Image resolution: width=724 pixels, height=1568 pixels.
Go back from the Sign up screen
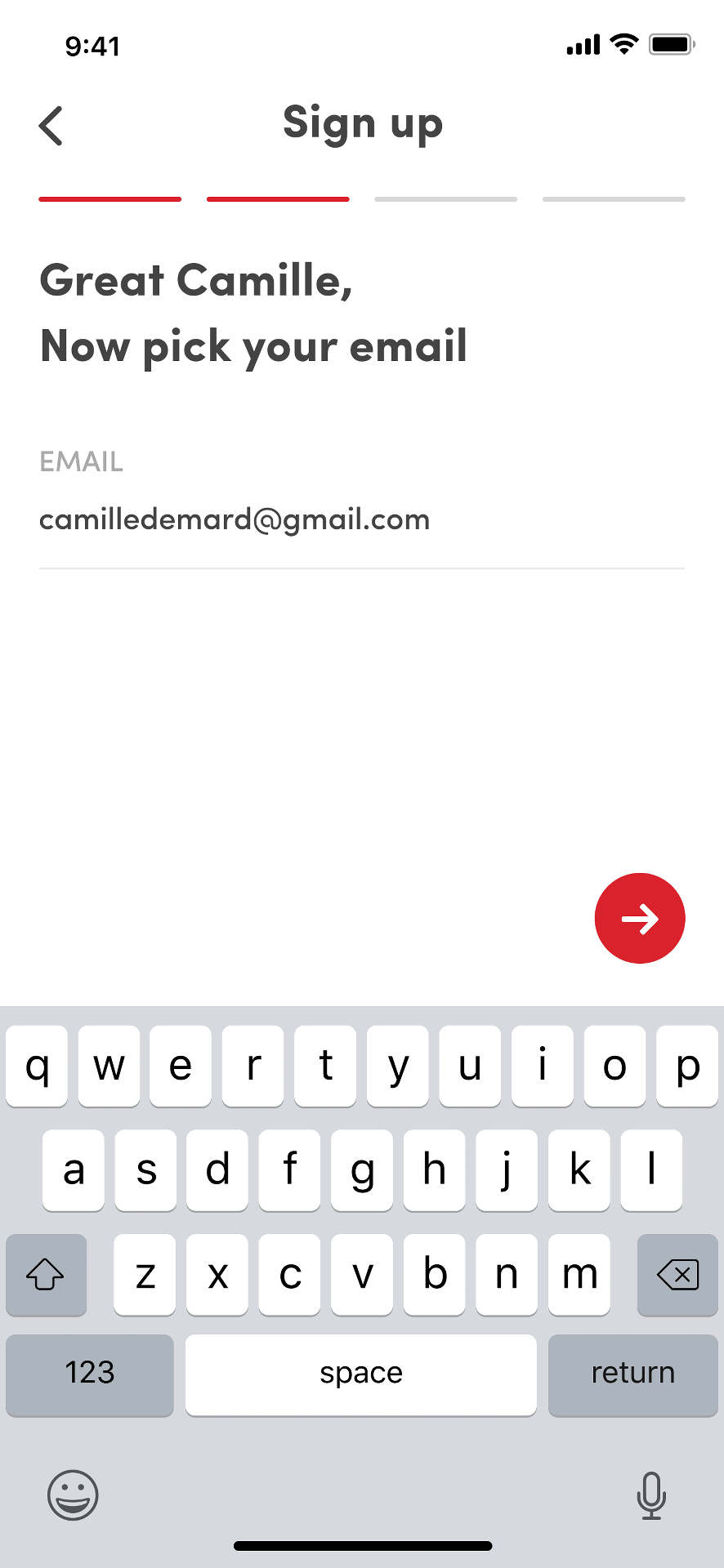click(51, 126)
